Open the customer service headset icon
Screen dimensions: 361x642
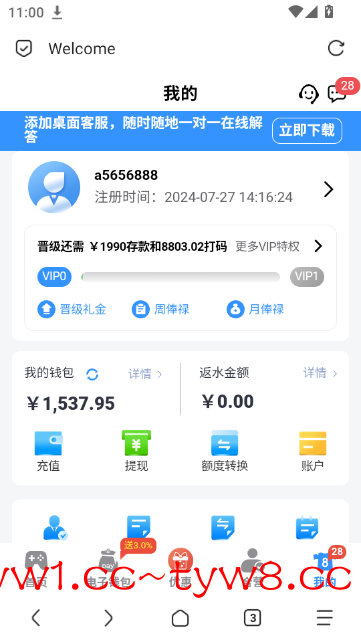click(x=309, y=94)
